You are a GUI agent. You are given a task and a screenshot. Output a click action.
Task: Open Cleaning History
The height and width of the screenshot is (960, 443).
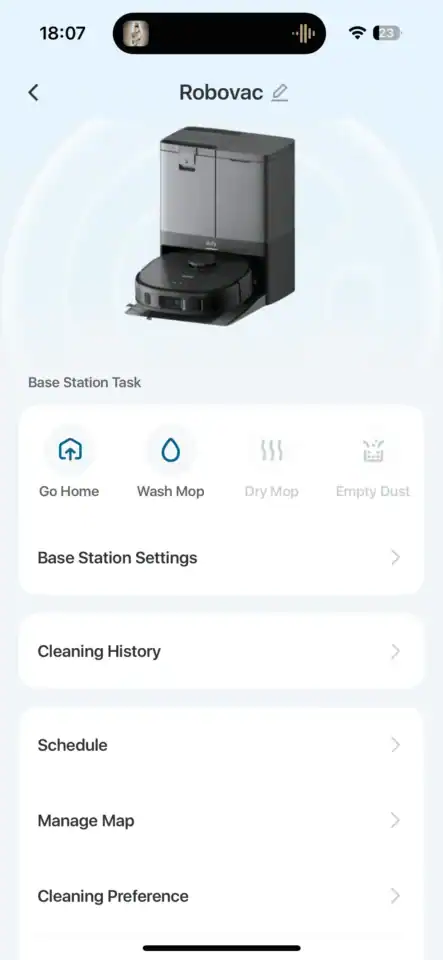tap(221, 651)
